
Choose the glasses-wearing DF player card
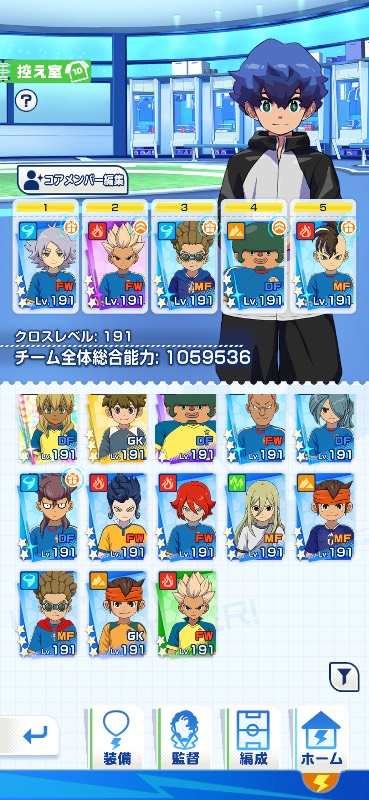[48, 517]
